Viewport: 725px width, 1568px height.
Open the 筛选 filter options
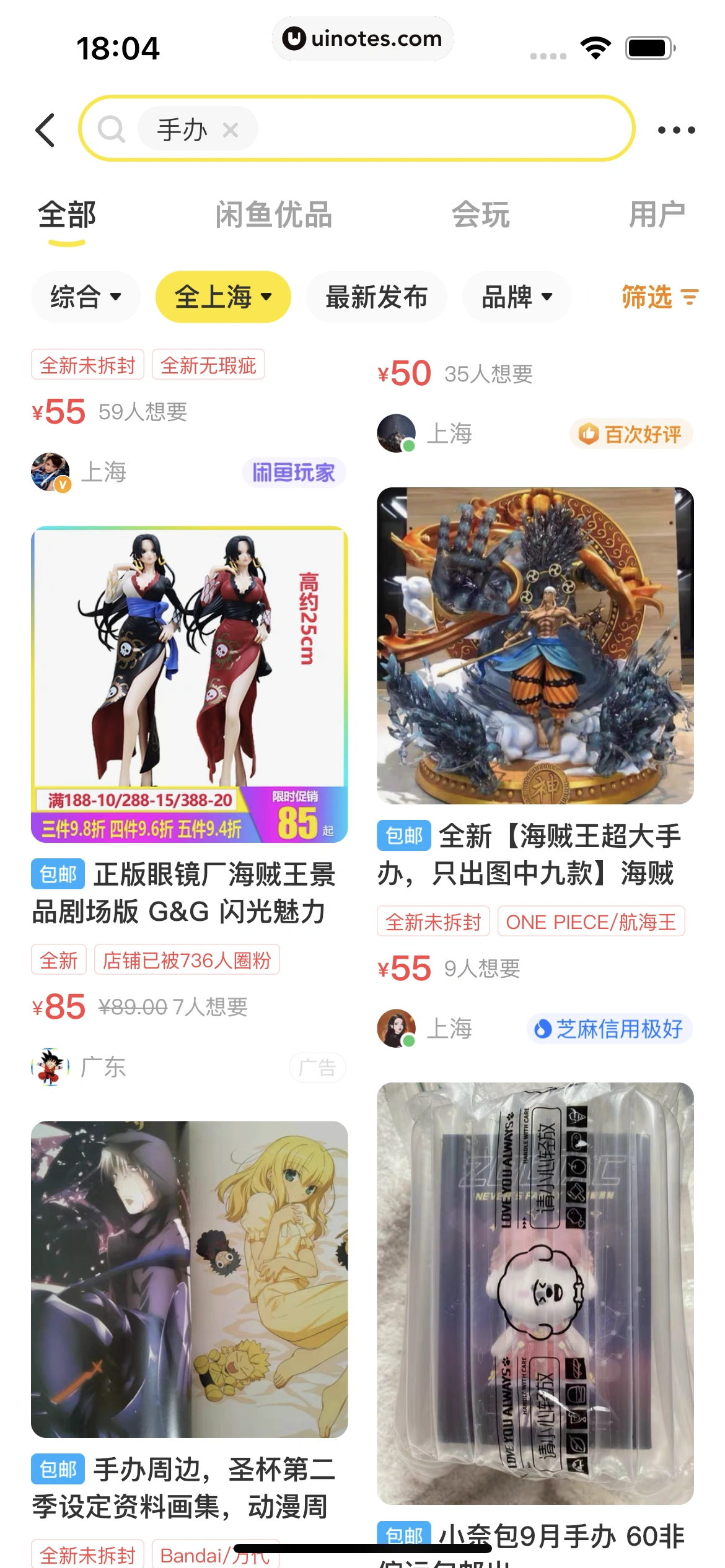point(659,297)
